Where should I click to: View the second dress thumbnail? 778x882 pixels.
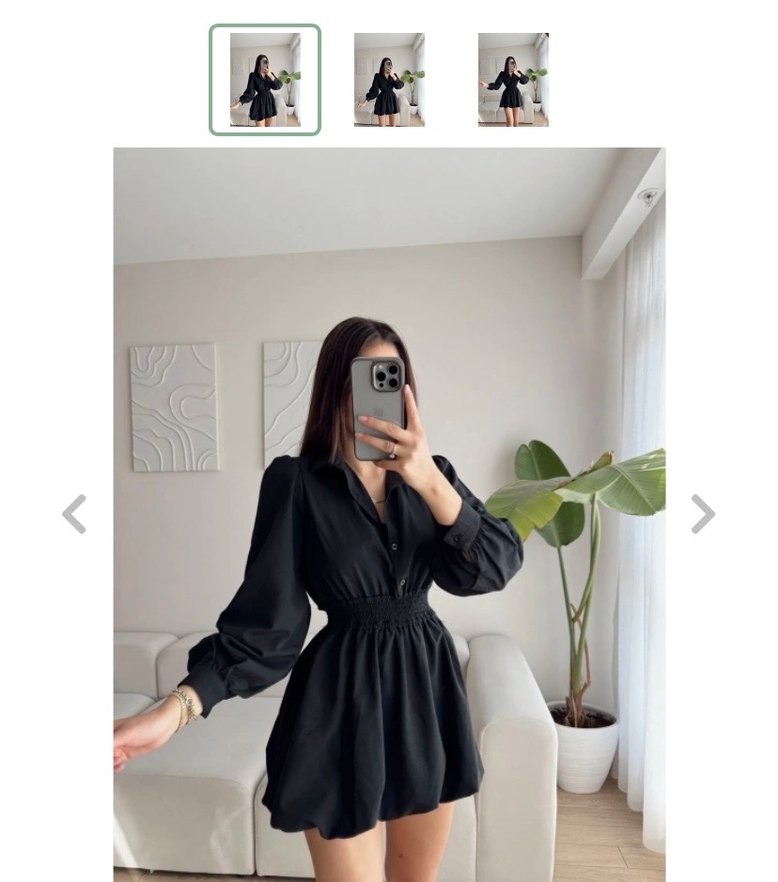(x=389, y=80)
